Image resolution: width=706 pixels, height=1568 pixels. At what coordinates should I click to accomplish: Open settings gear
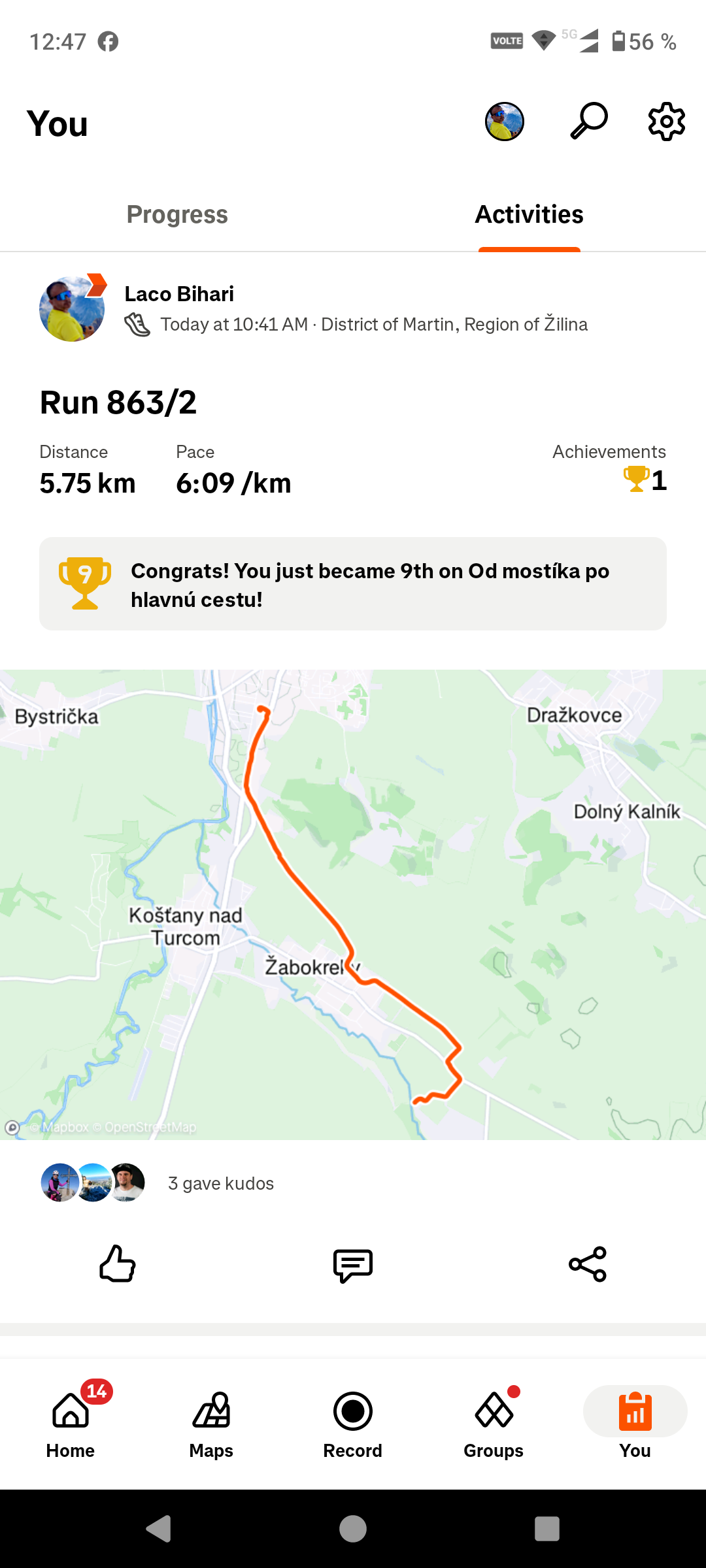tap(666, 122)
